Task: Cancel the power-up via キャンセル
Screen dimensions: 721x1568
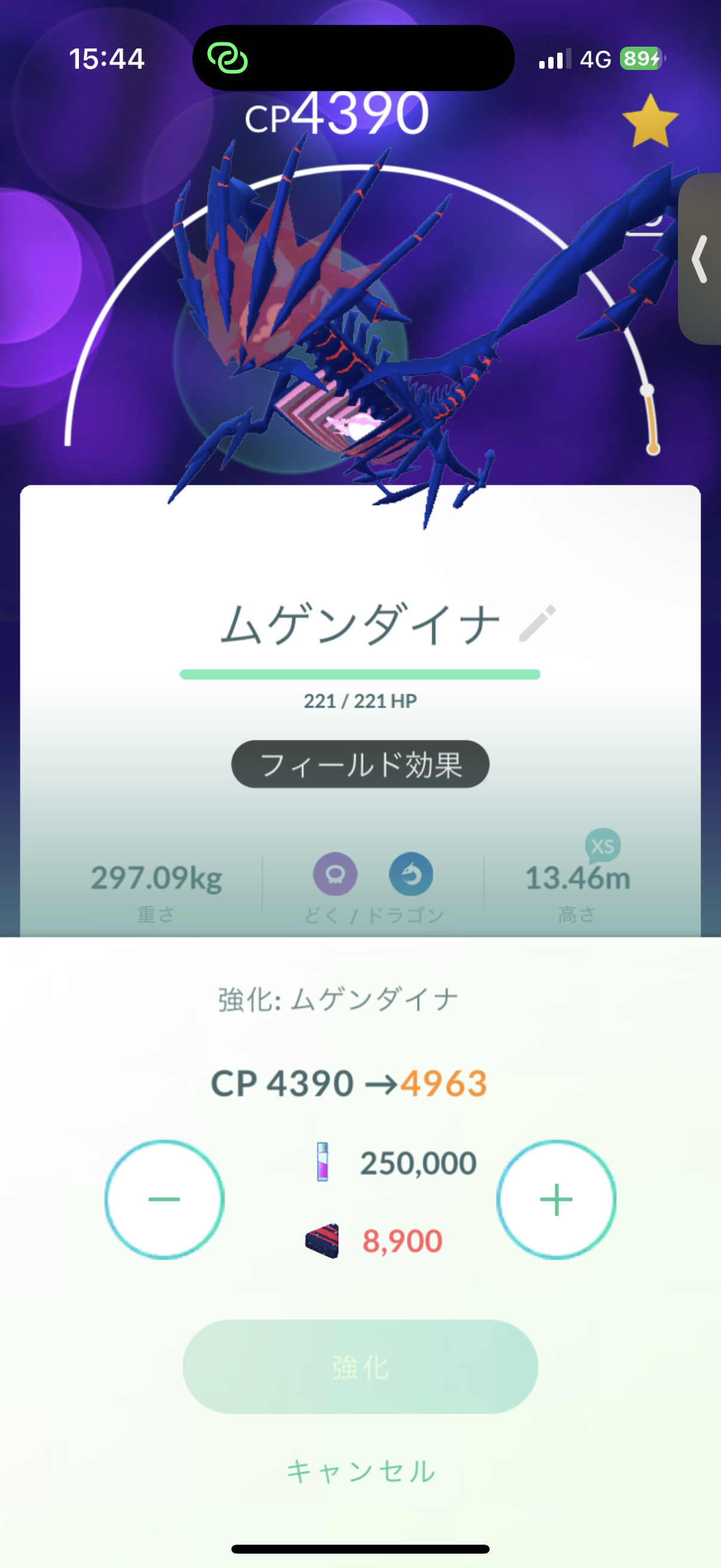Action: point(360,1471)
